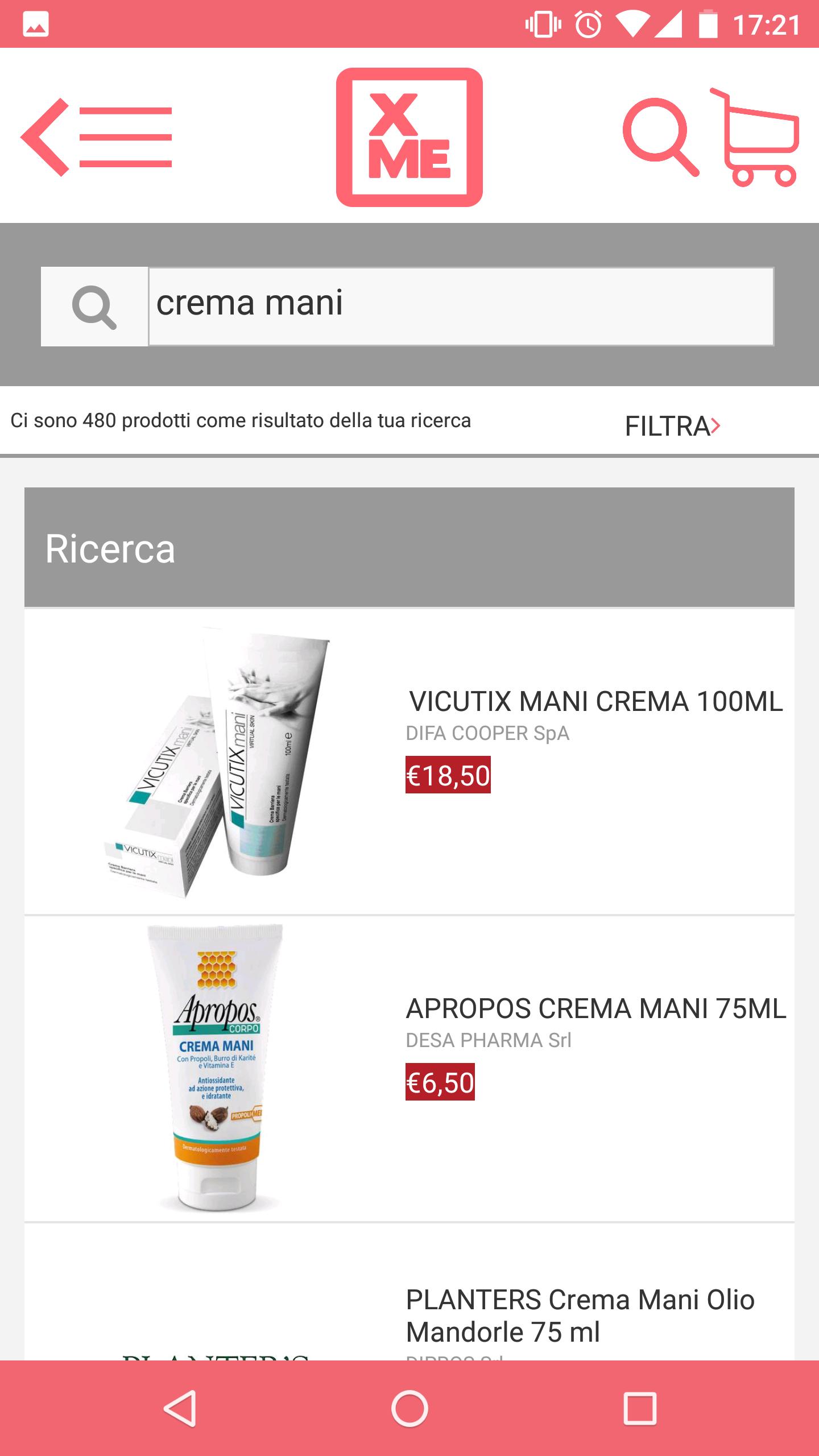
Task: Return to the Android home screen
Action: [409, 1409]
